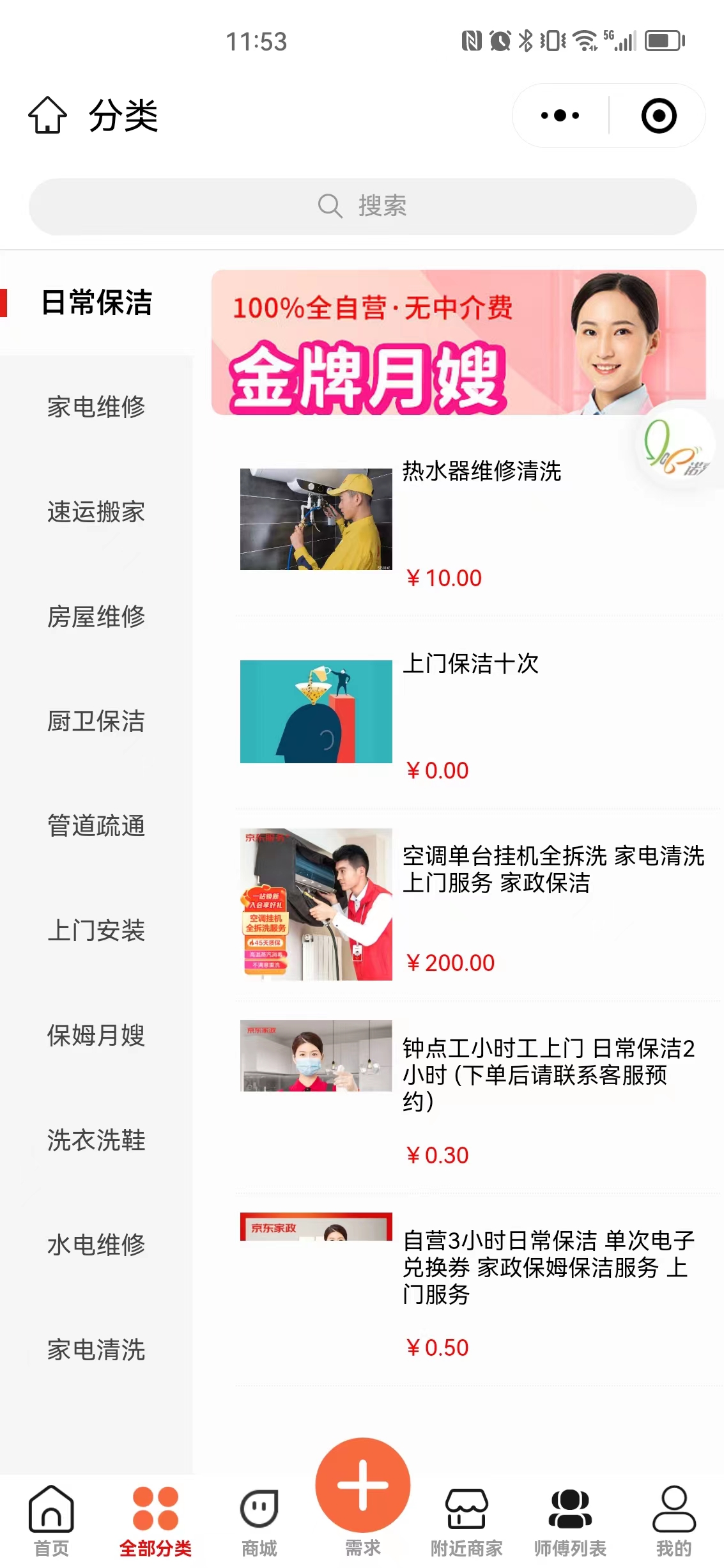This screenshot has height=1568, width=724.
Task: Choose the 厨卫保洁 category
Action: [96, 722]
